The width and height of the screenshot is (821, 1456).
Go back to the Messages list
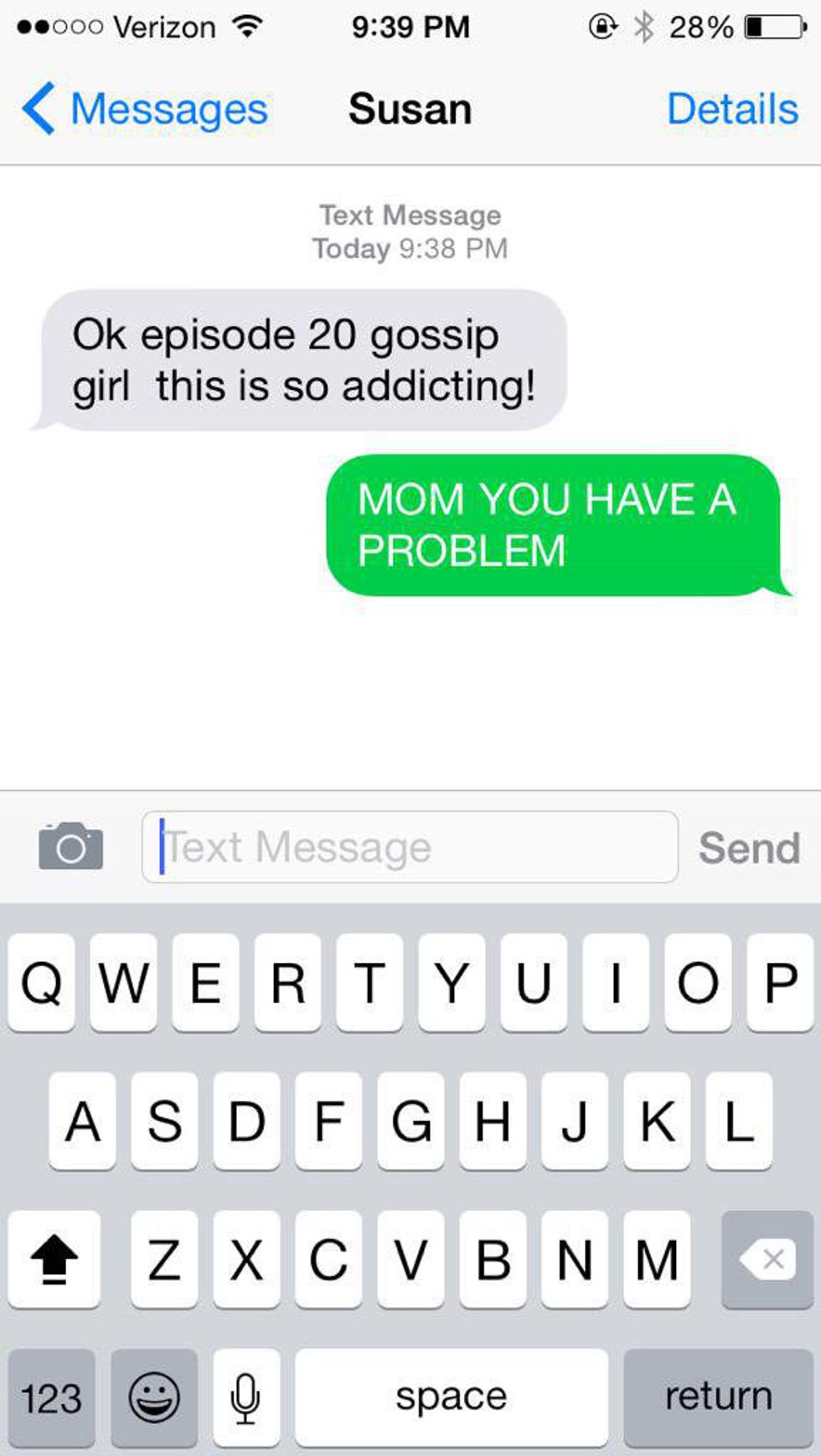(x=144, y=110)
